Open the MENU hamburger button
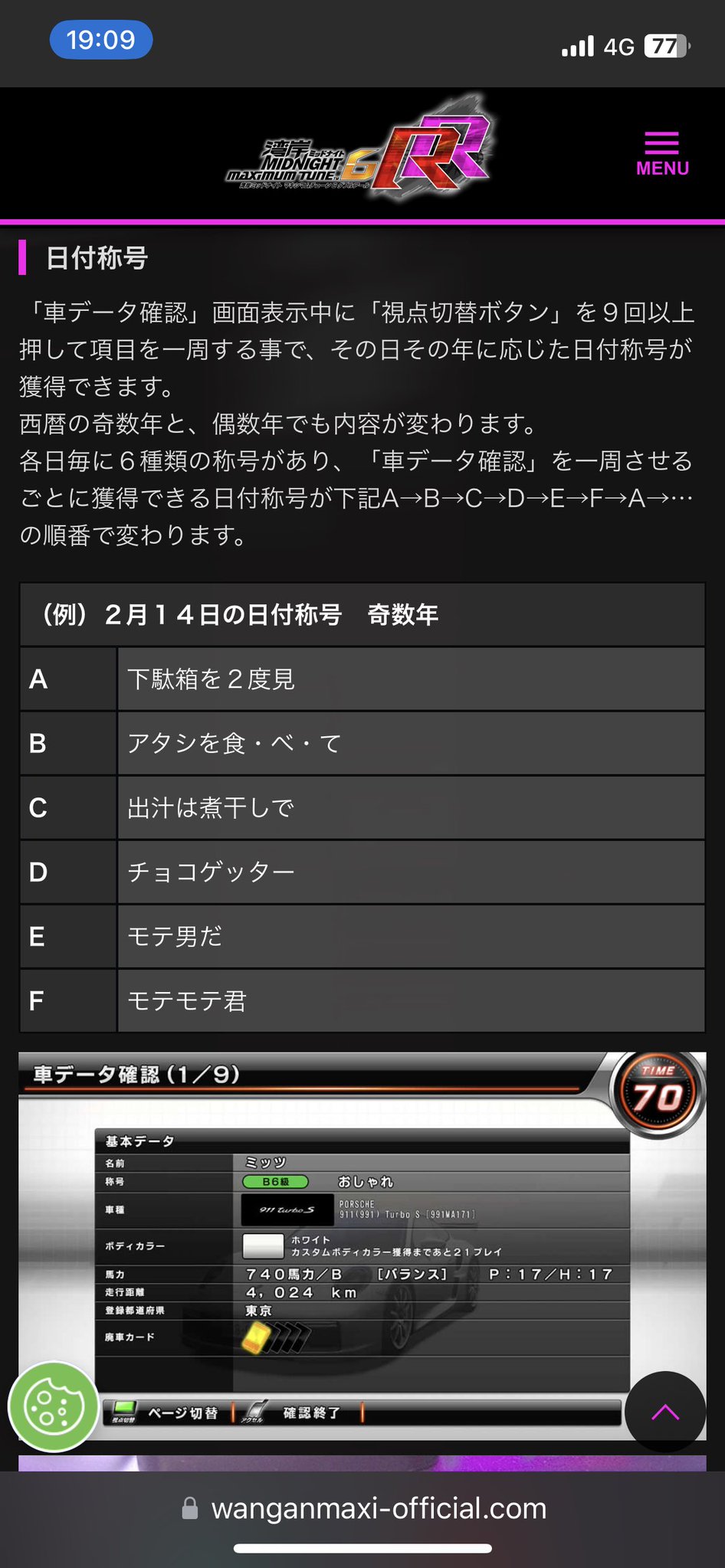 coord(662,154)
